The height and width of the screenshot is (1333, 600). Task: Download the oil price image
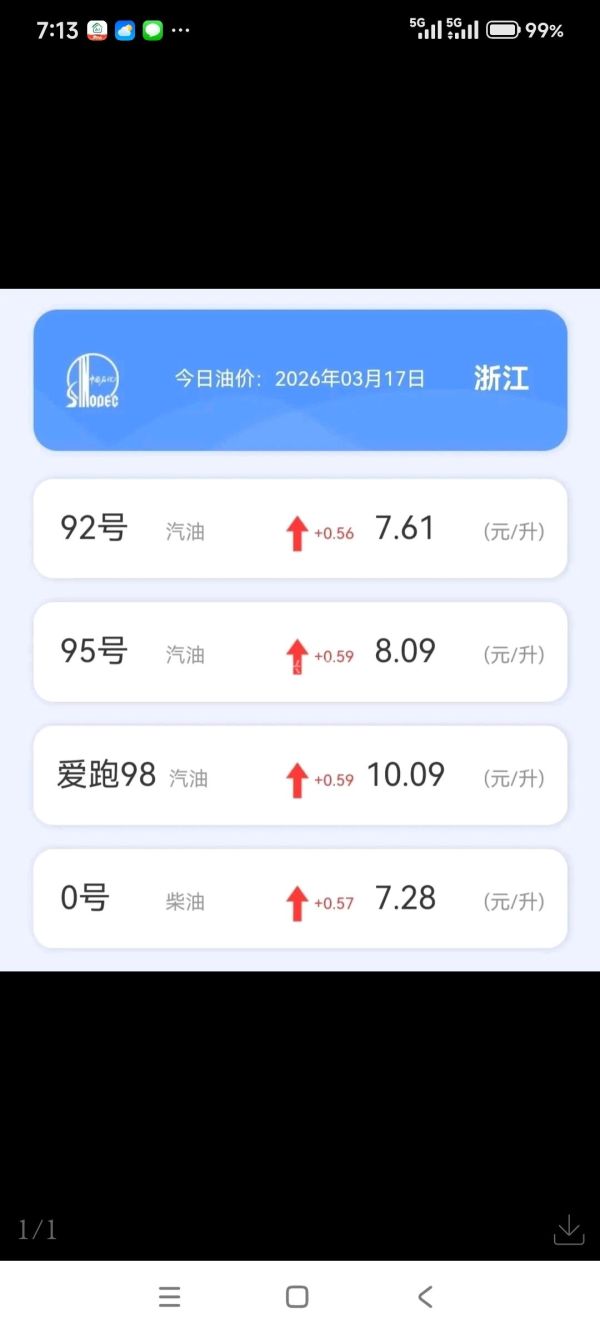(x=568, y=1229)
